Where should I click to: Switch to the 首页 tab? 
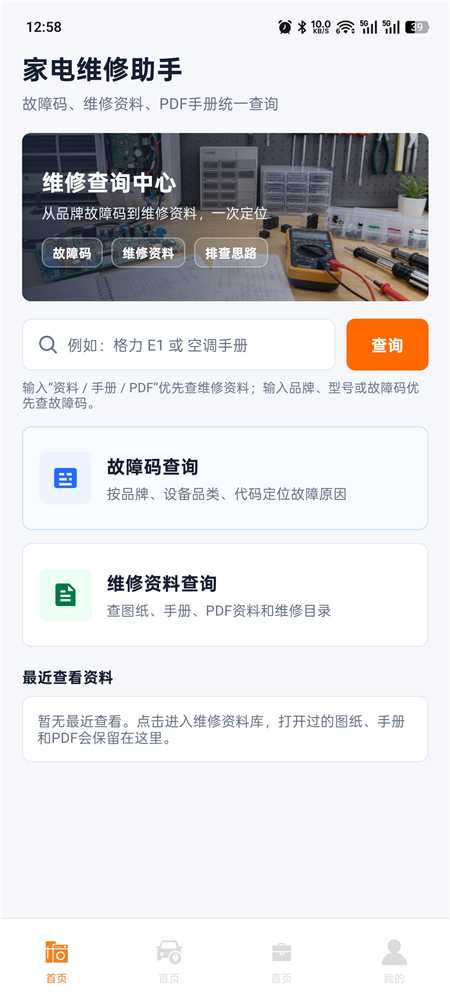click(56, 961)
